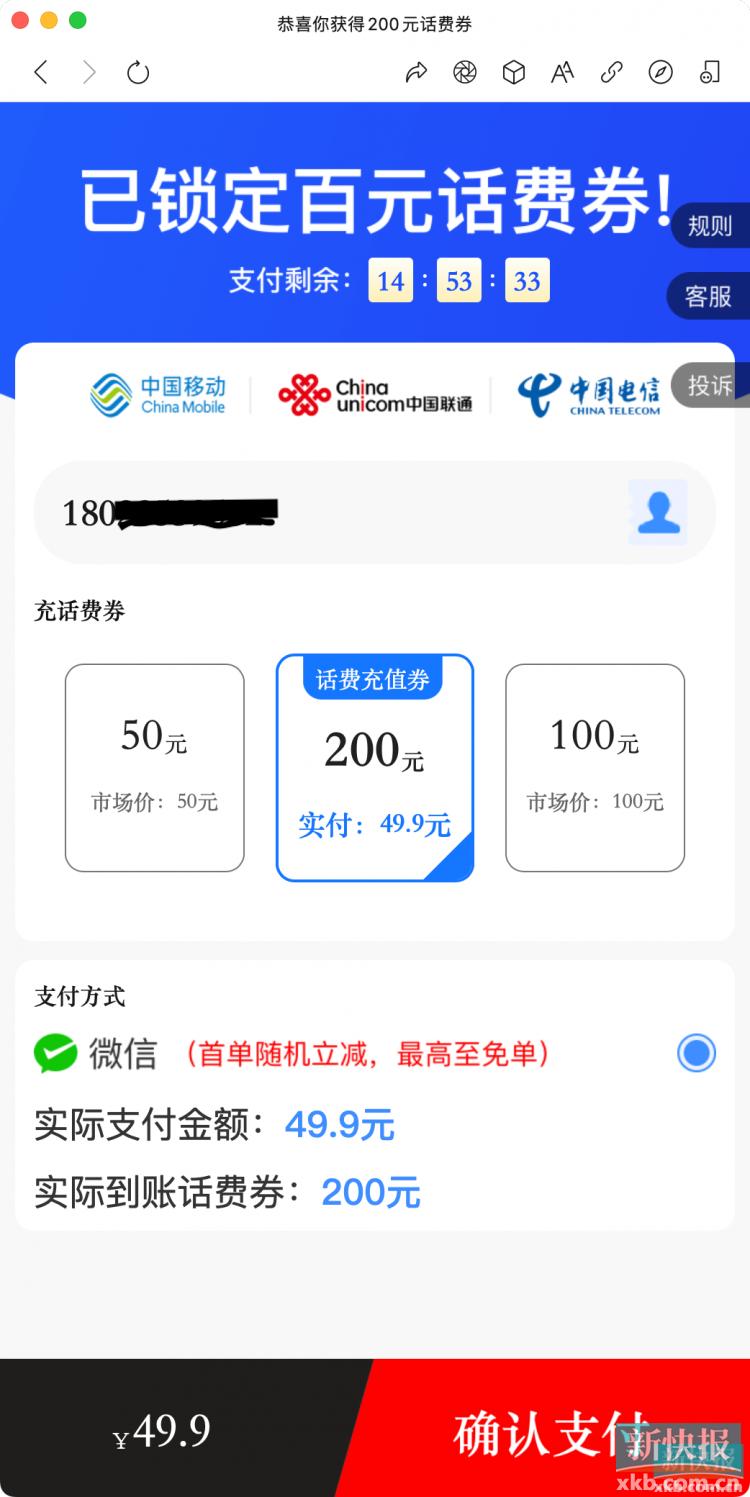Click the selected 200元 话费充值券 card
The image size is (750, 1497).
(374, 768)
